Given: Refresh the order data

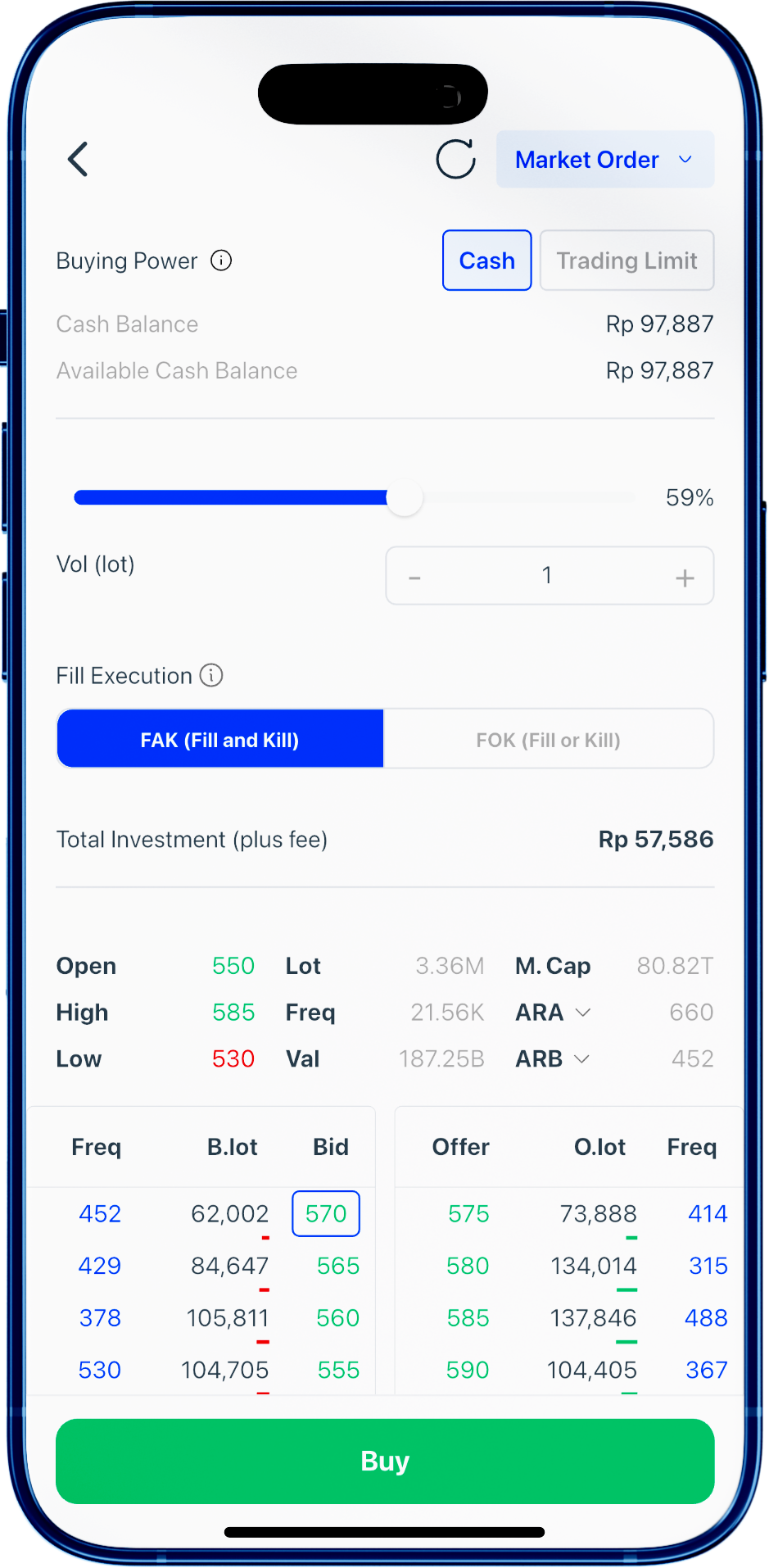Looking at the screenshot, I should point(456,159).
